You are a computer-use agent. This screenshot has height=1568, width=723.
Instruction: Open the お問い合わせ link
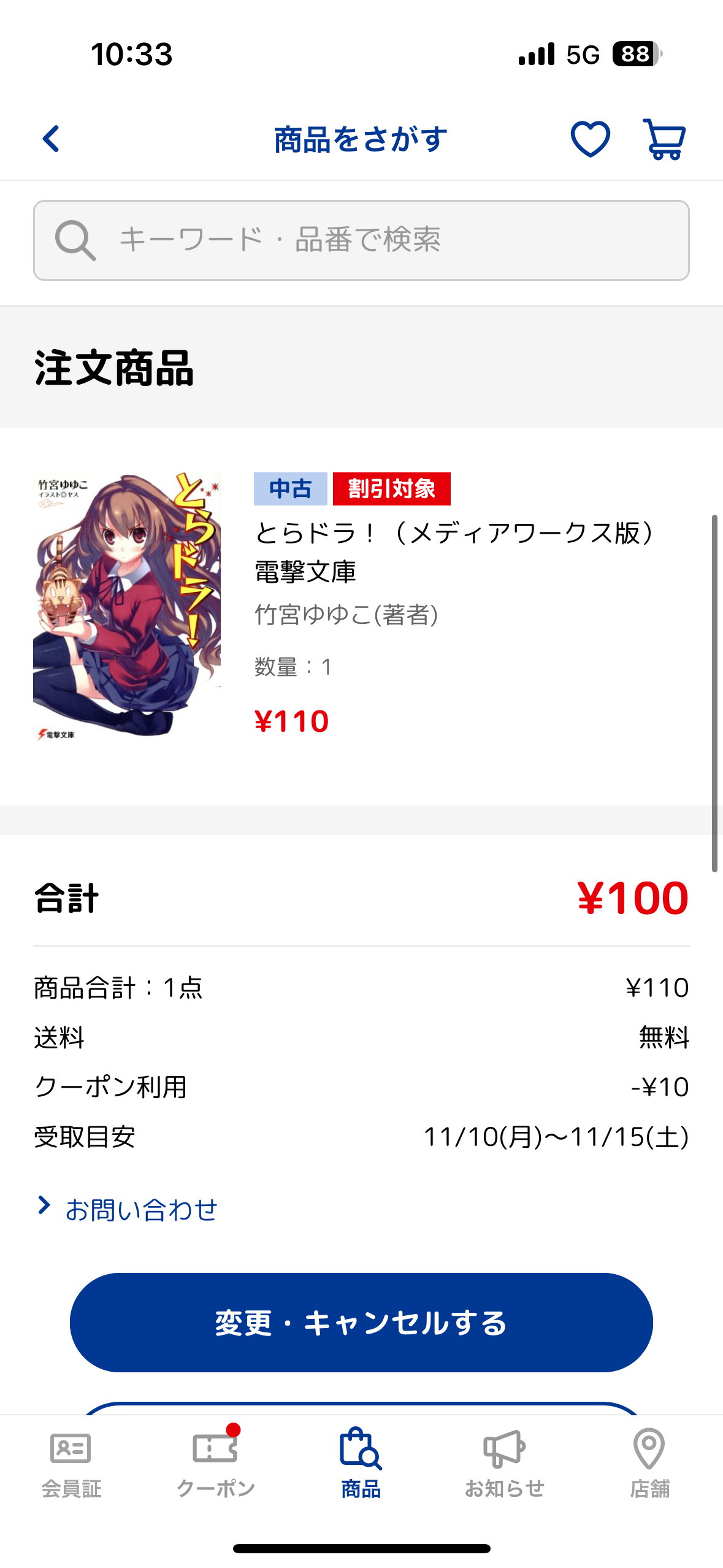click(141, 1210)
